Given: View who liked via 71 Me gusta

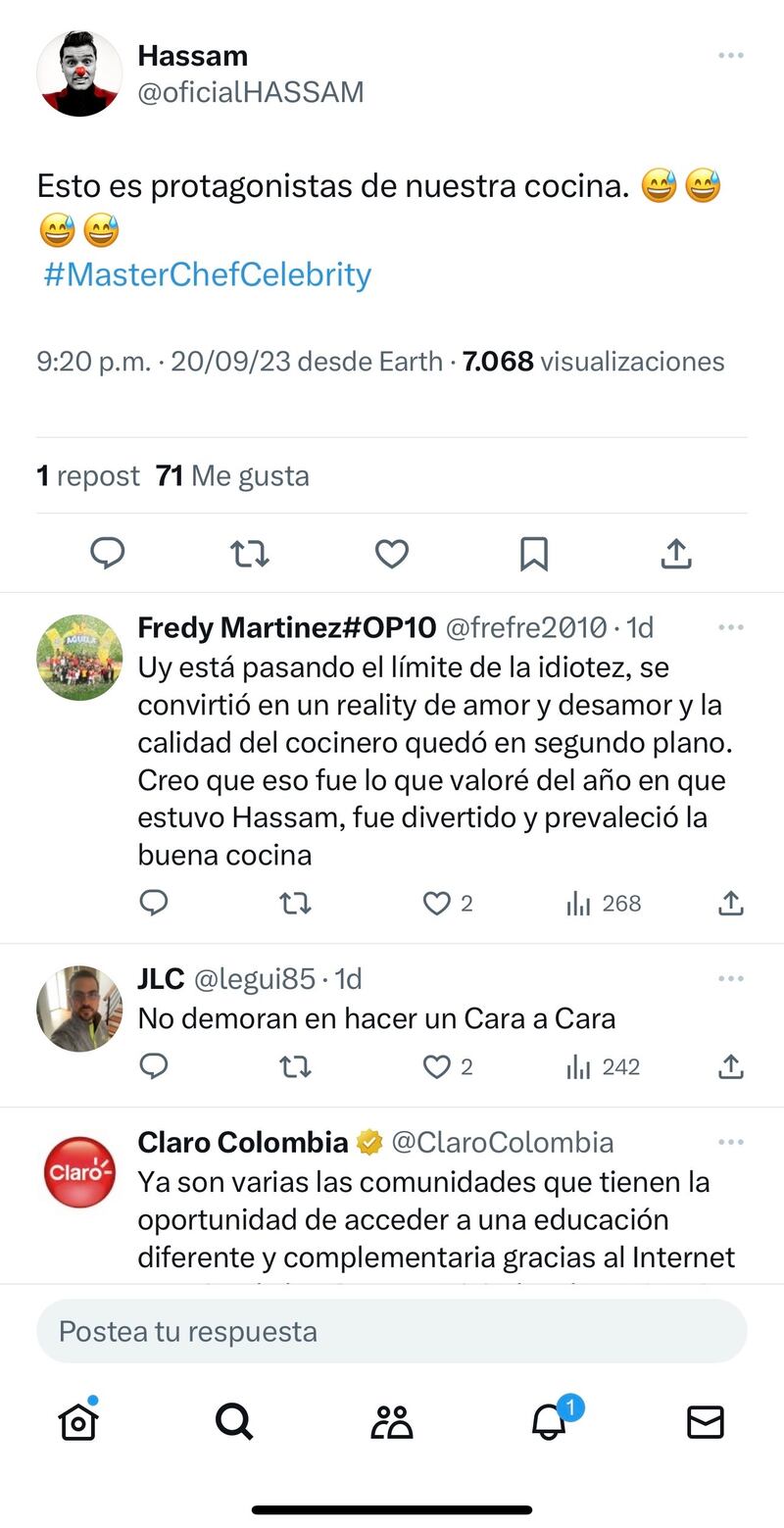Looking at the screenshot, I should pos(232,476).
